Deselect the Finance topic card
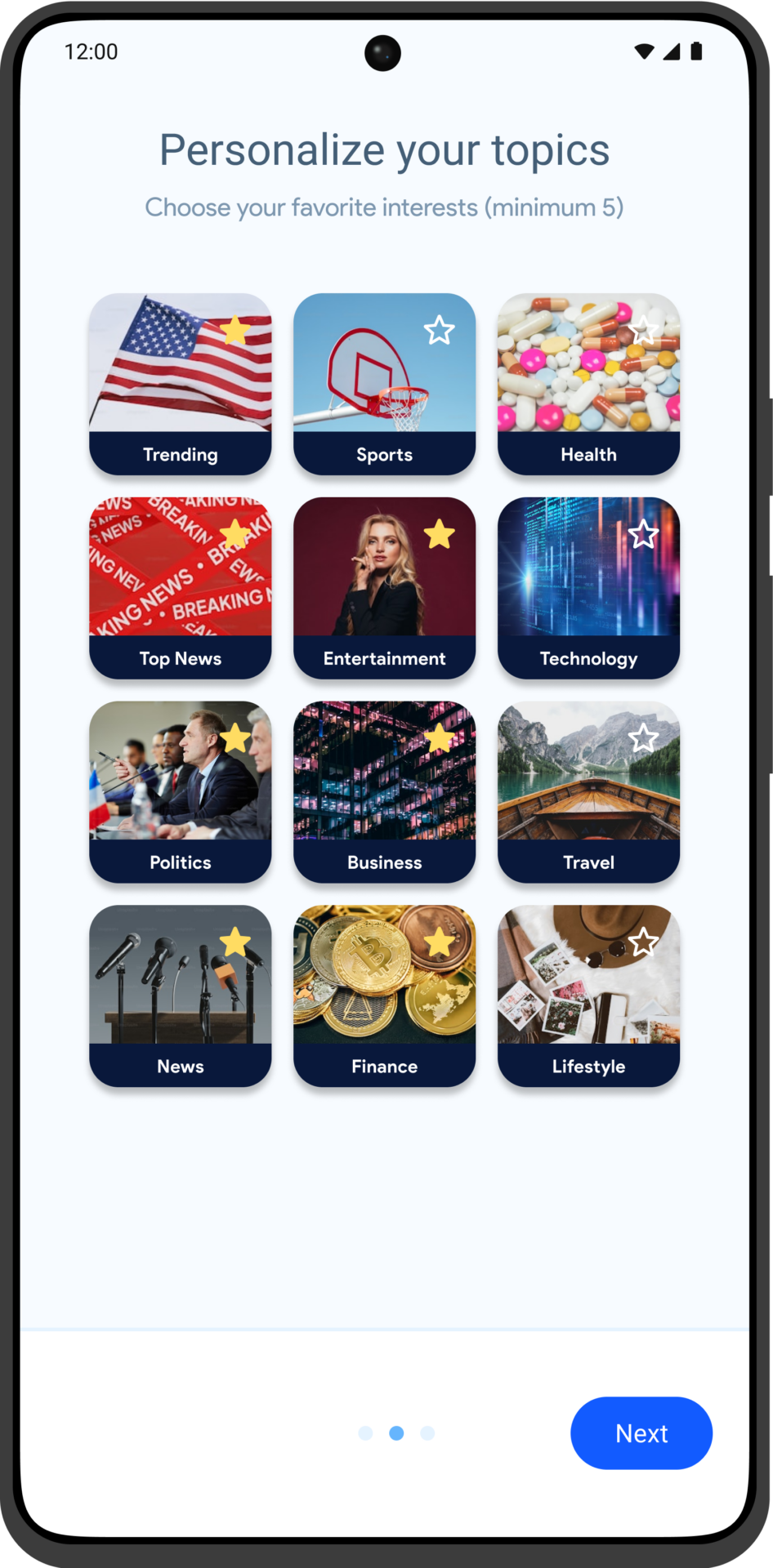Image resolution: width=773 pixels, height=1568 pixels. pyautogui.click(x=384, y=996)
